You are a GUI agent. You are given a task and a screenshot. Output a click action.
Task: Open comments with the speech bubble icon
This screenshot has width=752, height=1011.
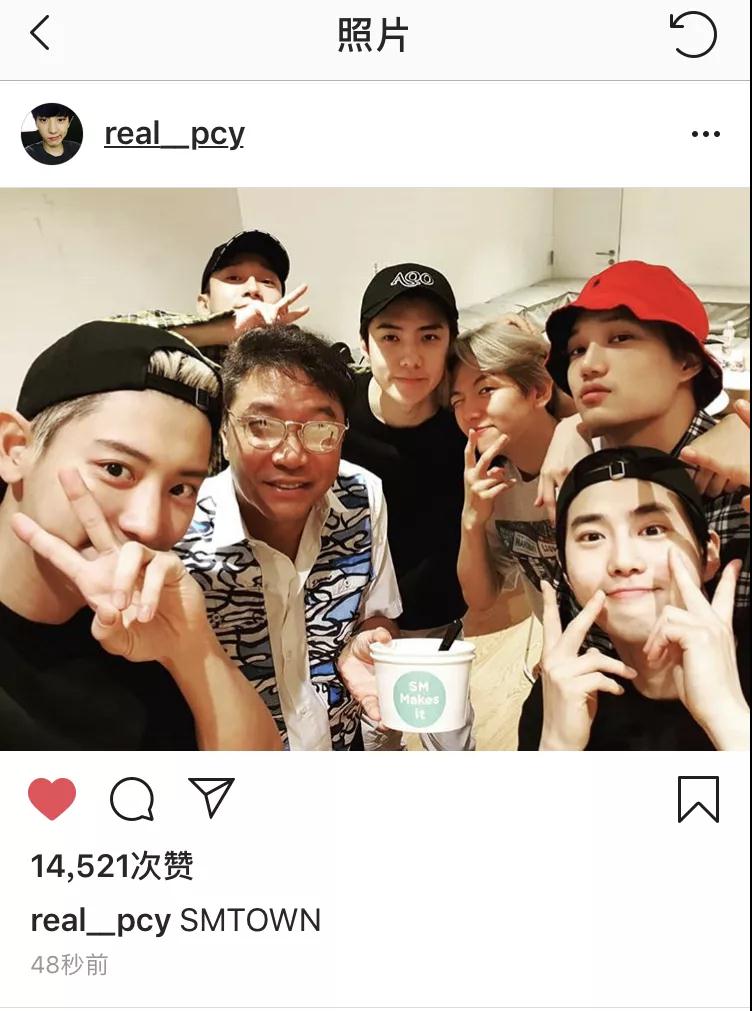click(x=132, y=799)
